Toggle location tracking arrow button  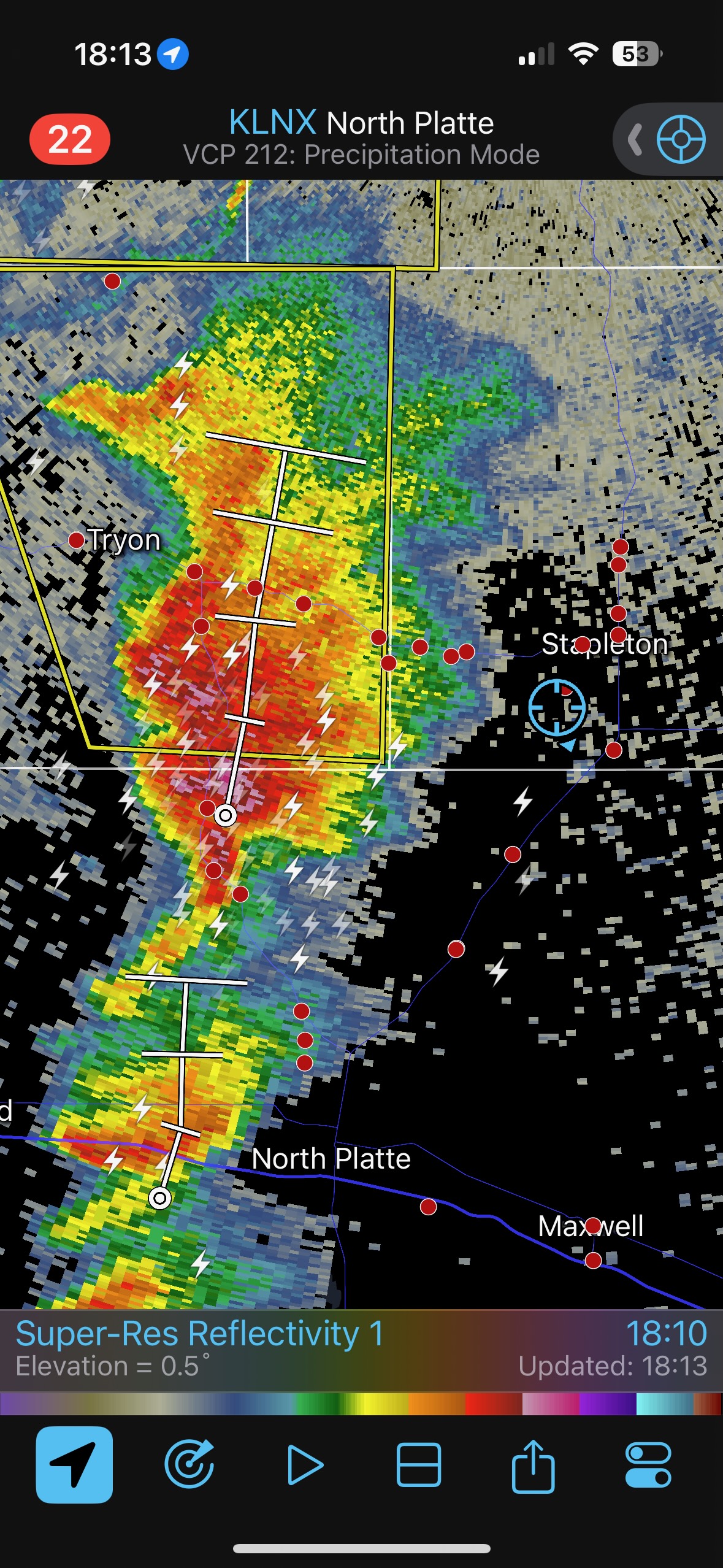click(x=74, y=1464)
